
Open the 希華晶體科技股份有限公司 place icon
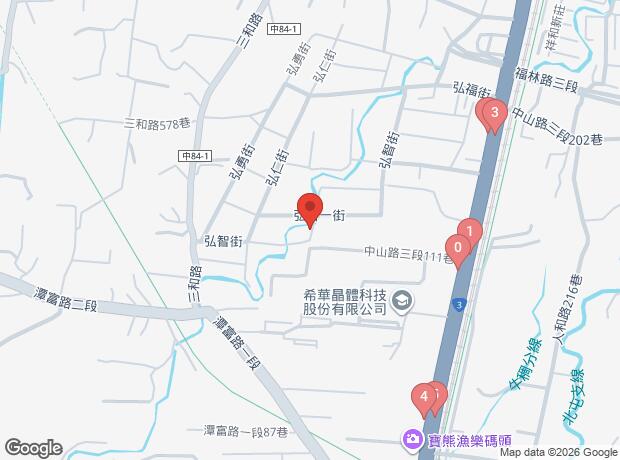[x=401, y=300]
